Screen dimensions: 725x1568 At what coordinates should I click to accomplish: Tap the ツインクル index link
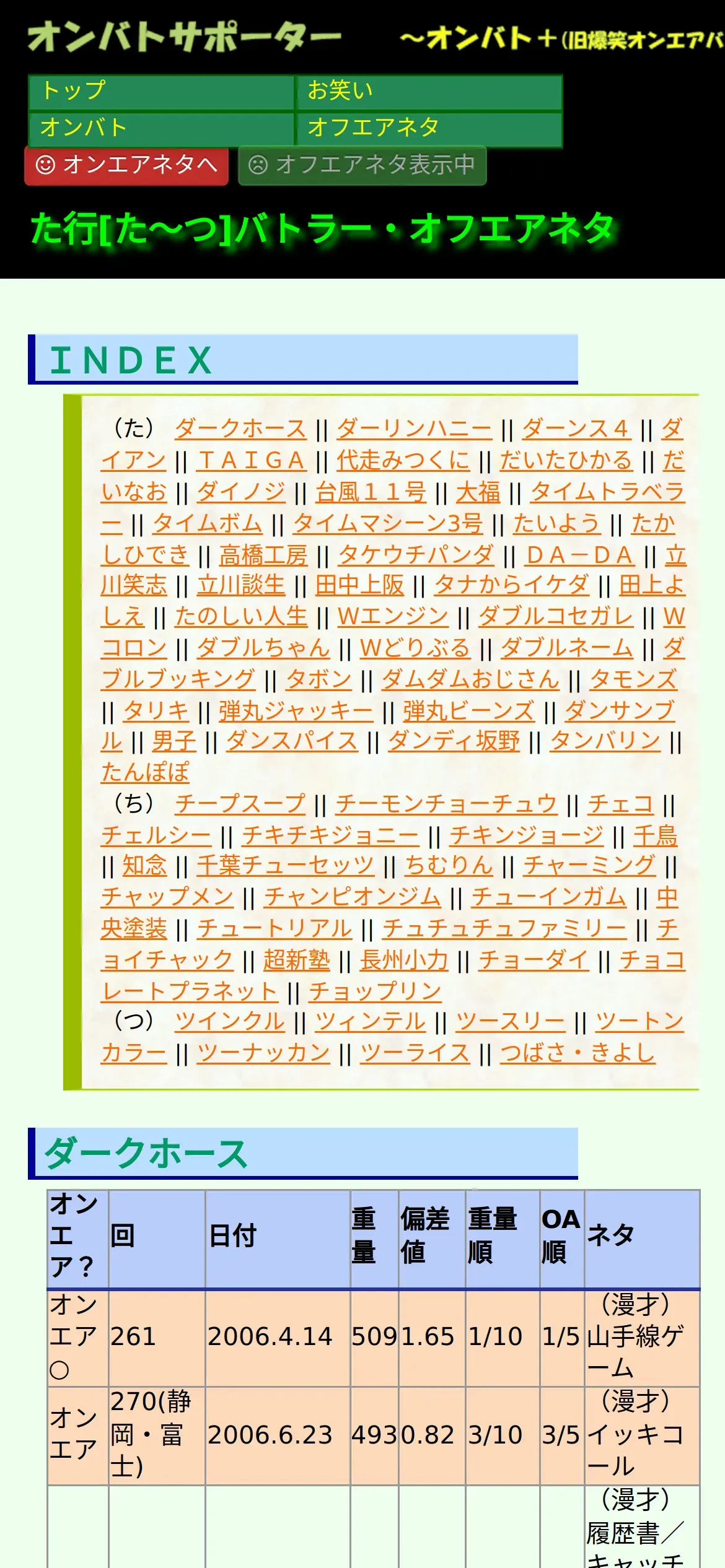229,1022
